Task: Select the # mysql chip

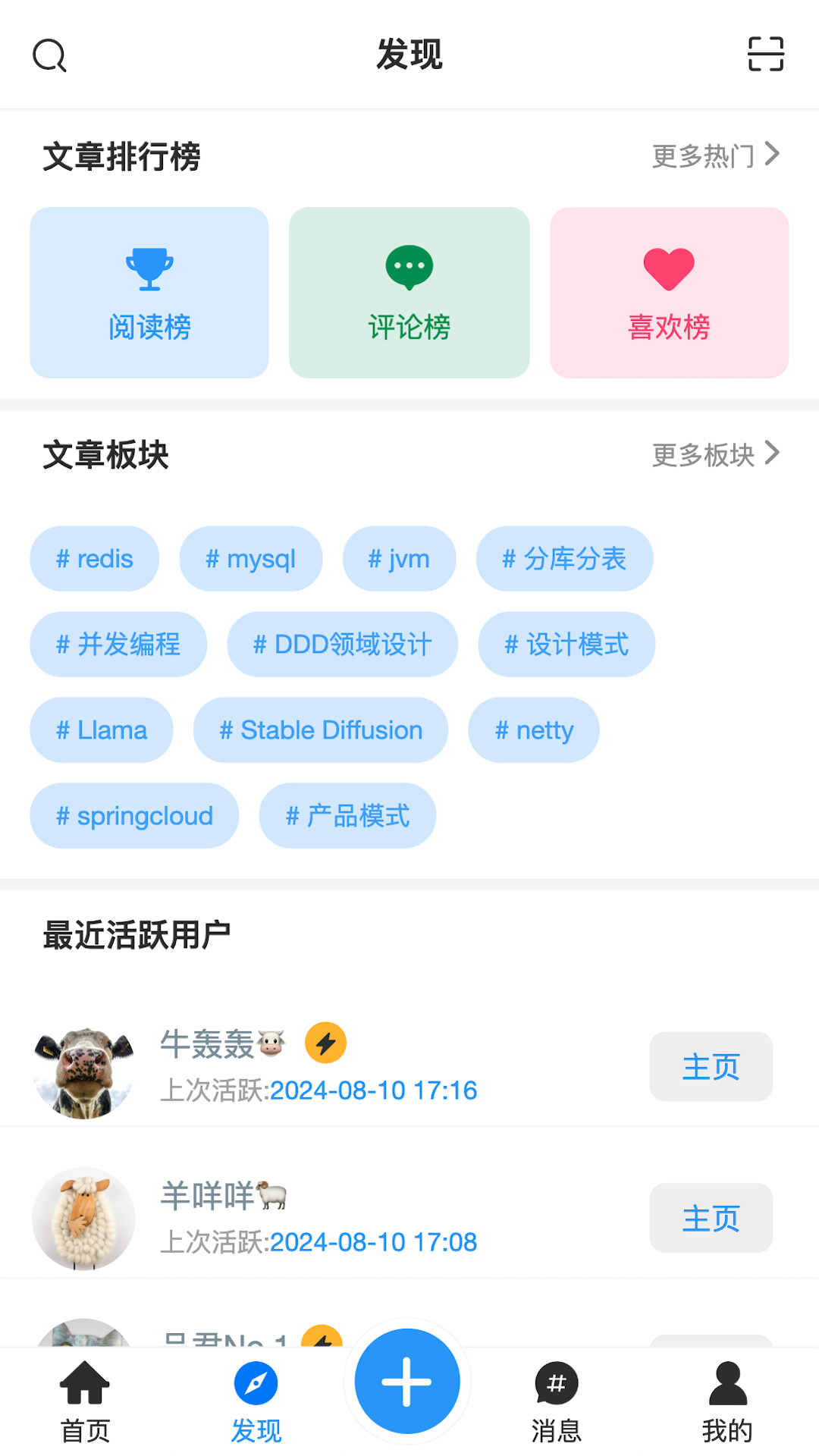Action: tap(251, 559)
